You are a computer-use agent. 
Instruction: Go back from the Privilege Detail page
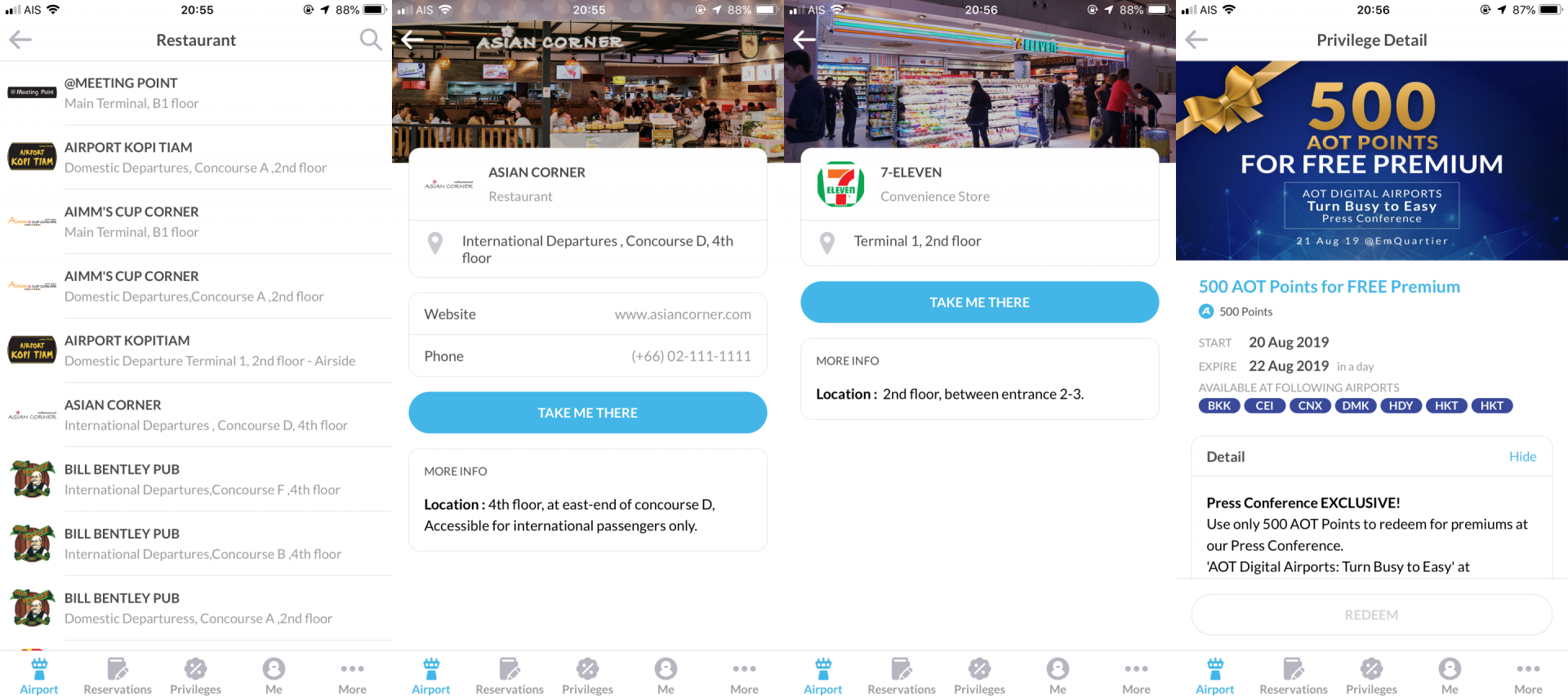pos(1196,39)
